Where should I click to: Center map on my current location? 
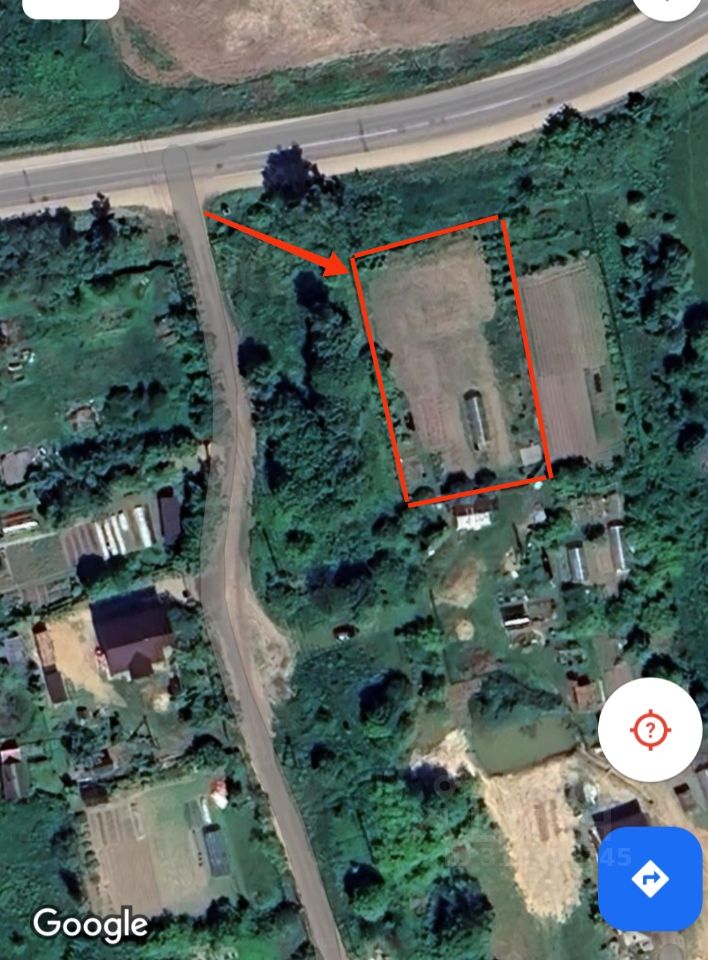650,730
